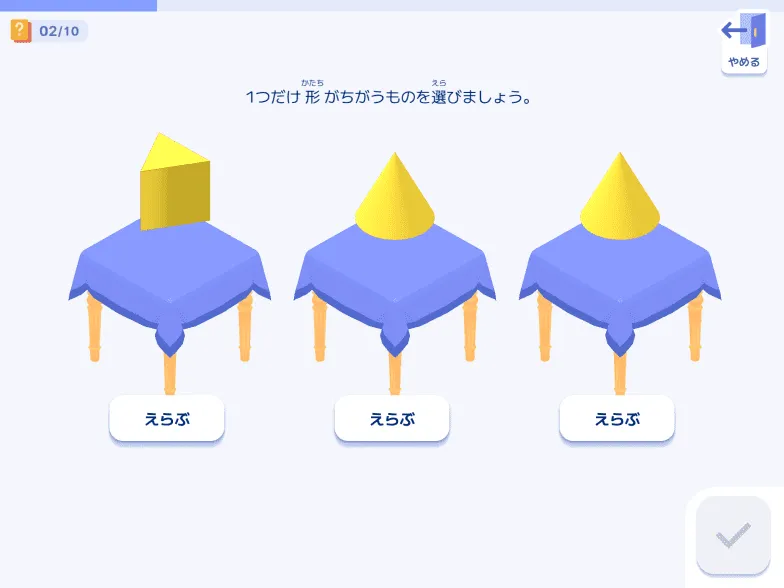Screen dimensions: 784x588
Task: Select えらぶ under the triangular prism
Action: (x=167, y=419)
